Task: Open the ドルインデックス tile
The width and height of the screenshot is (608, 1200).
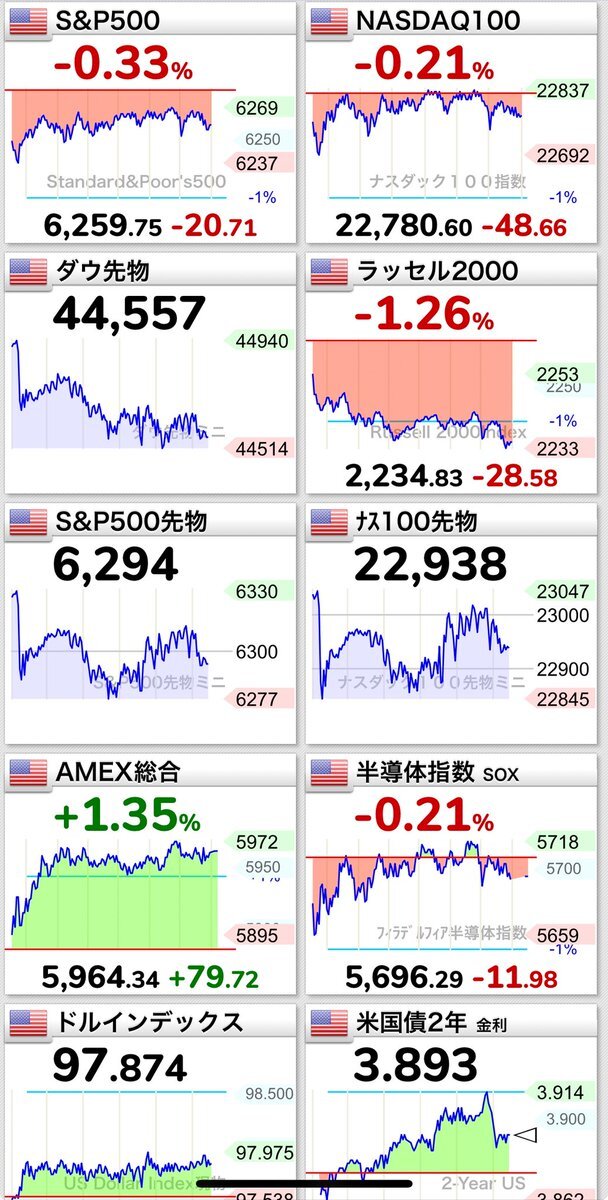Action: [150, 1102]
